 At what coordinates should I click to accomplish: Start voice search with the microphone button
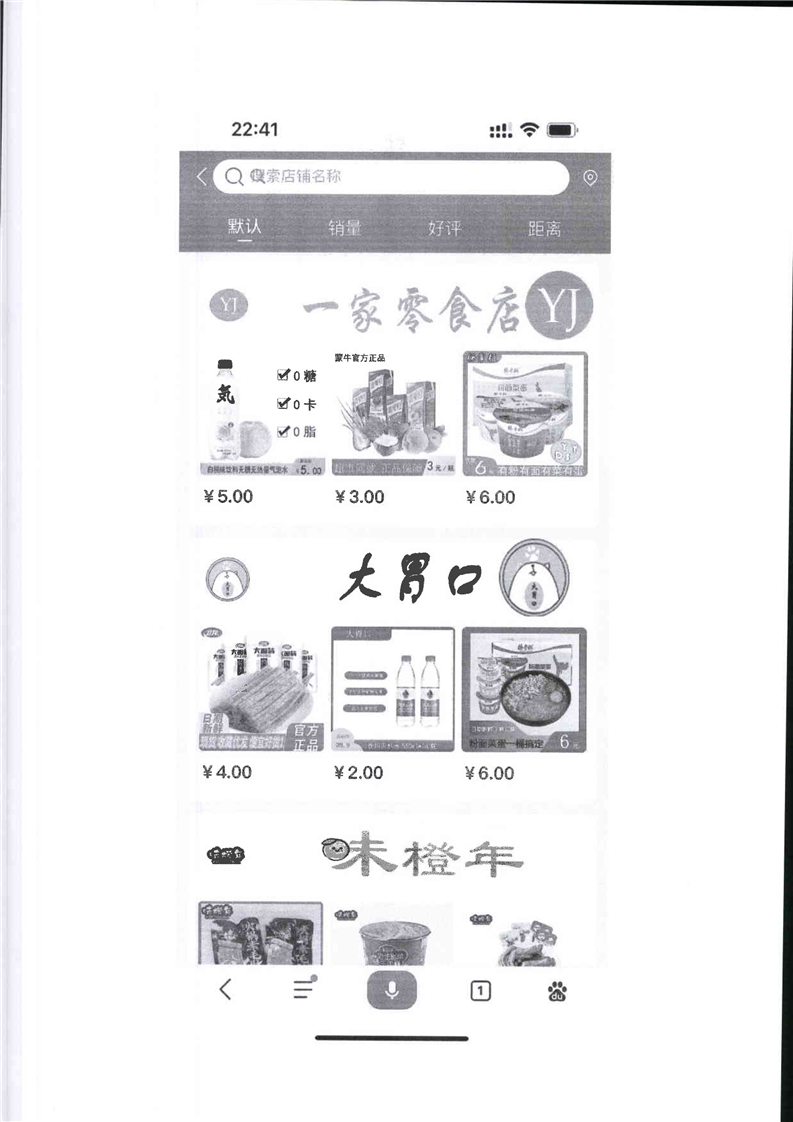(392, 990)
